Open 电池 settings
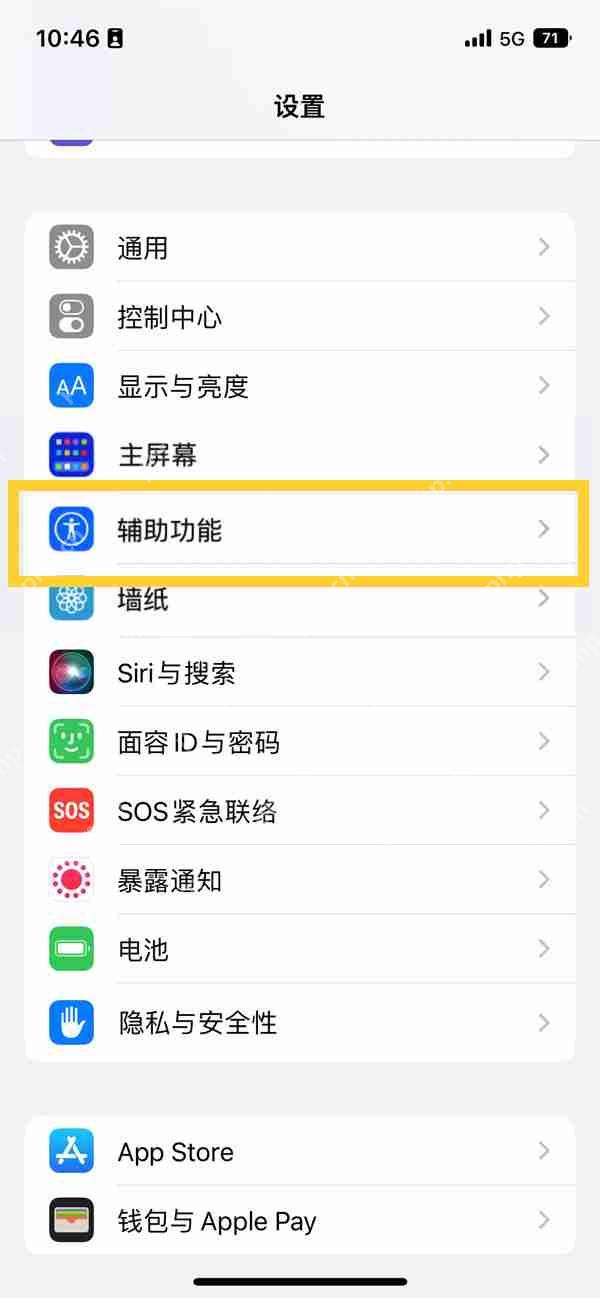The height and width of the screenshot is (1298, 600). (x=300, y=949)
